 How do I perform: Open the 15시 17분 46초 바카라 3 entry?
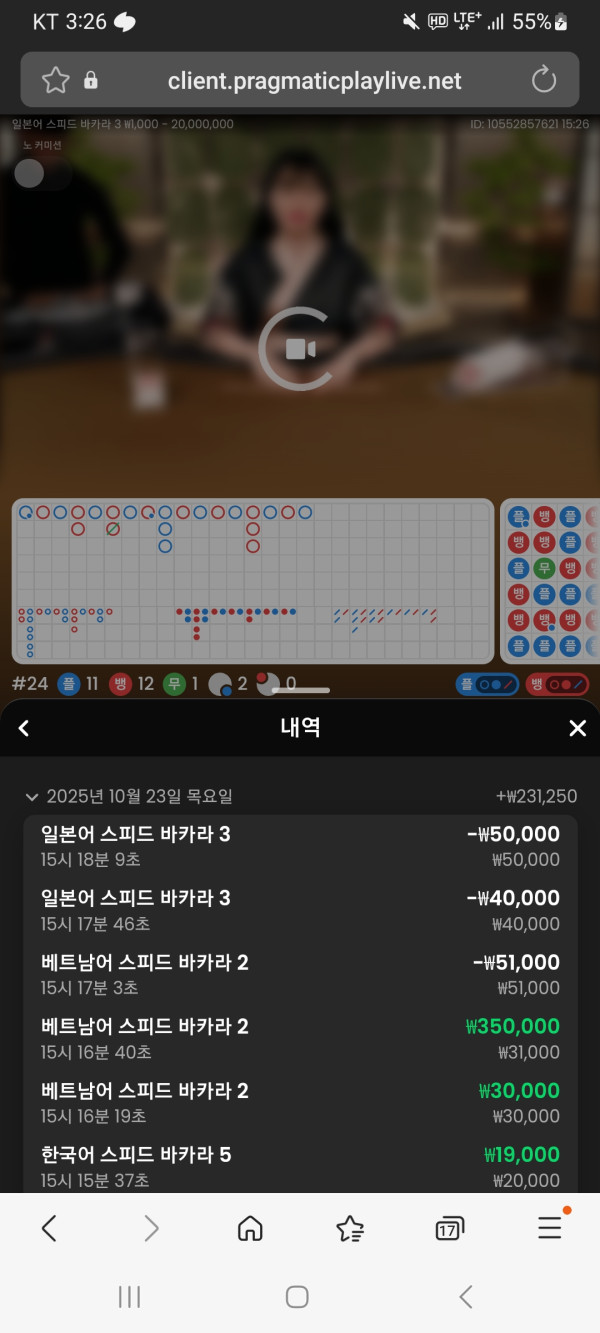tap(300, 910)
